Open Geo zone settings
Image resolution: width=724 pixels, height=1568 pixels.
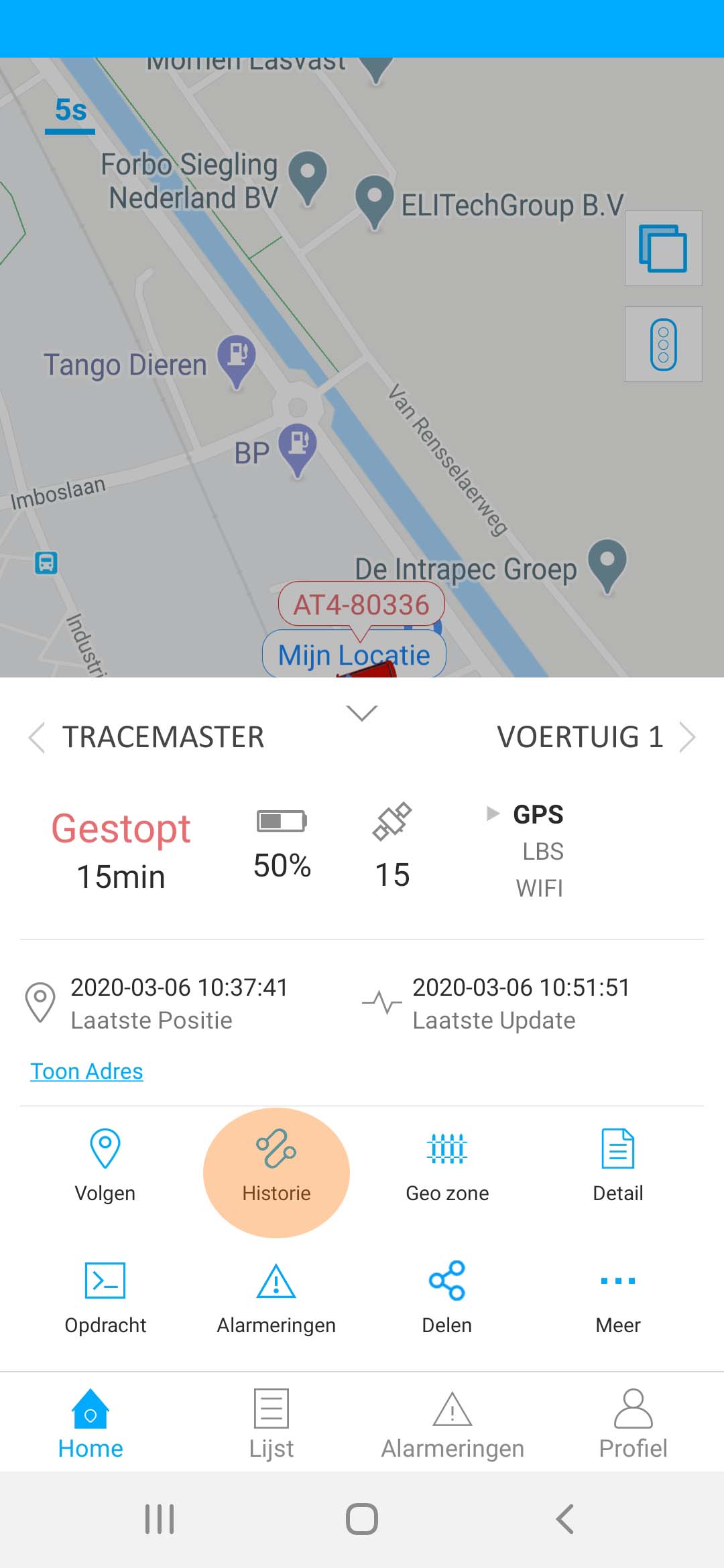click(447, 1166)
